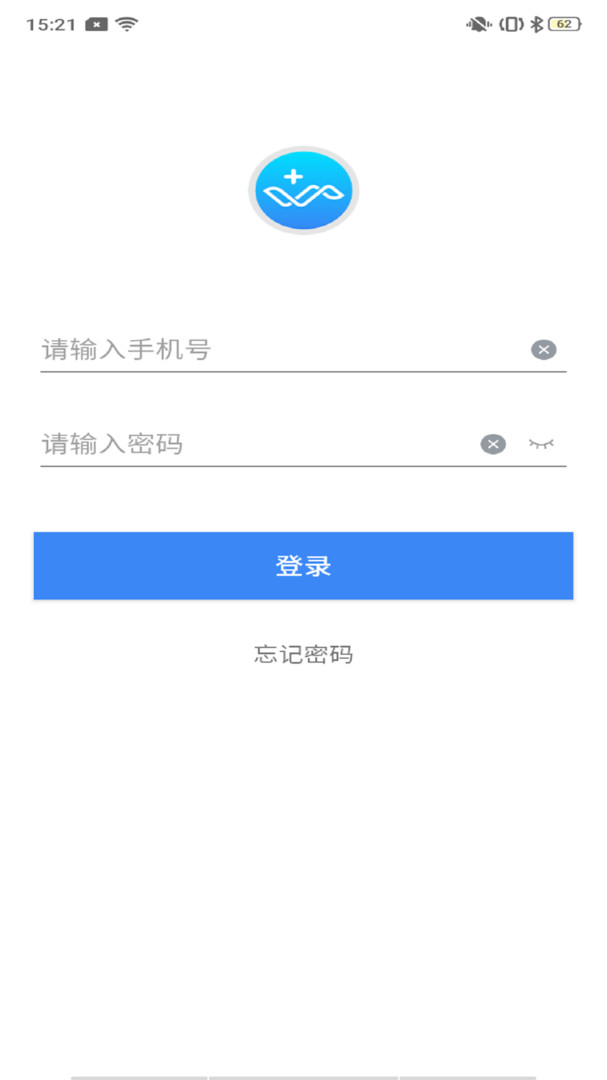
Task: Tap the blue 登录 login button
Action: (x=303, y=565)
